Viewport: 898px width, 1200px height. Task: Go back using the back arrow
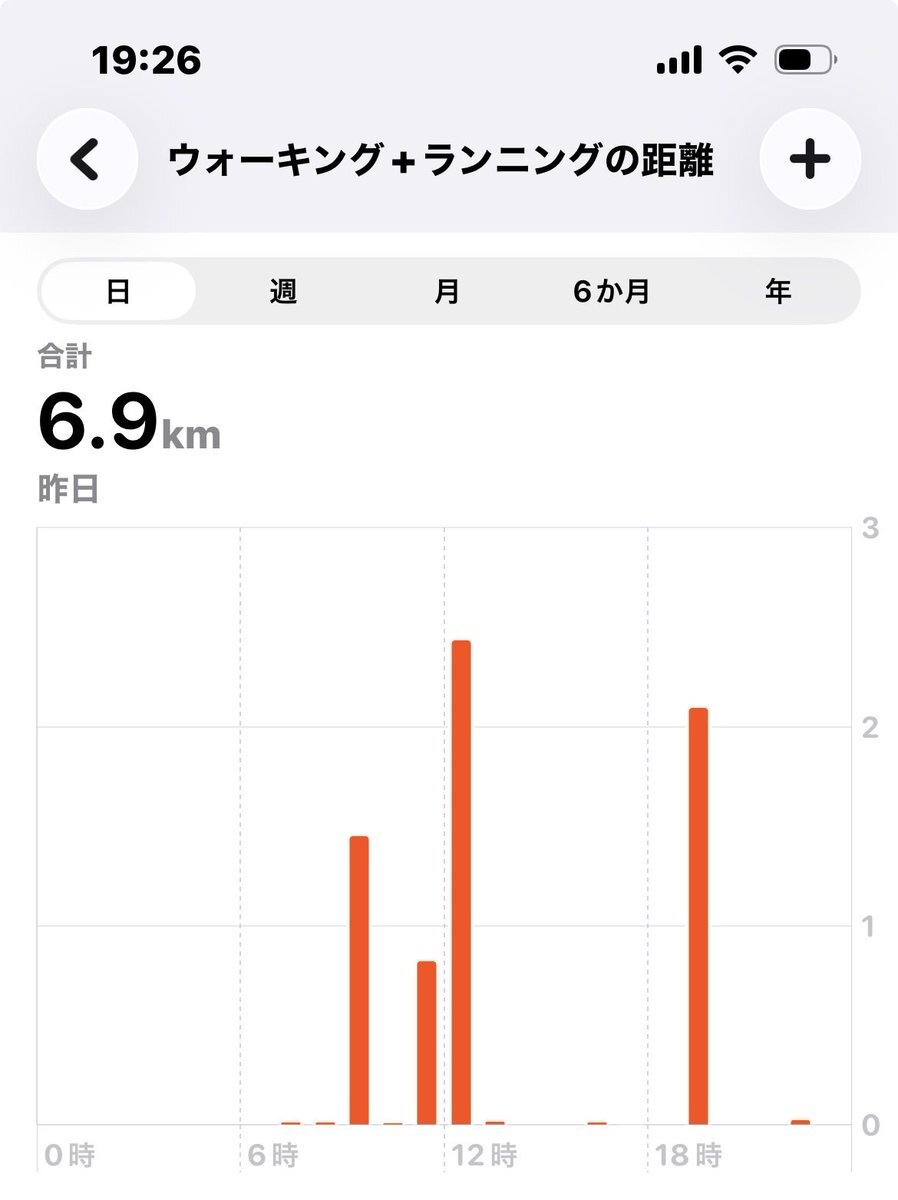87,159
